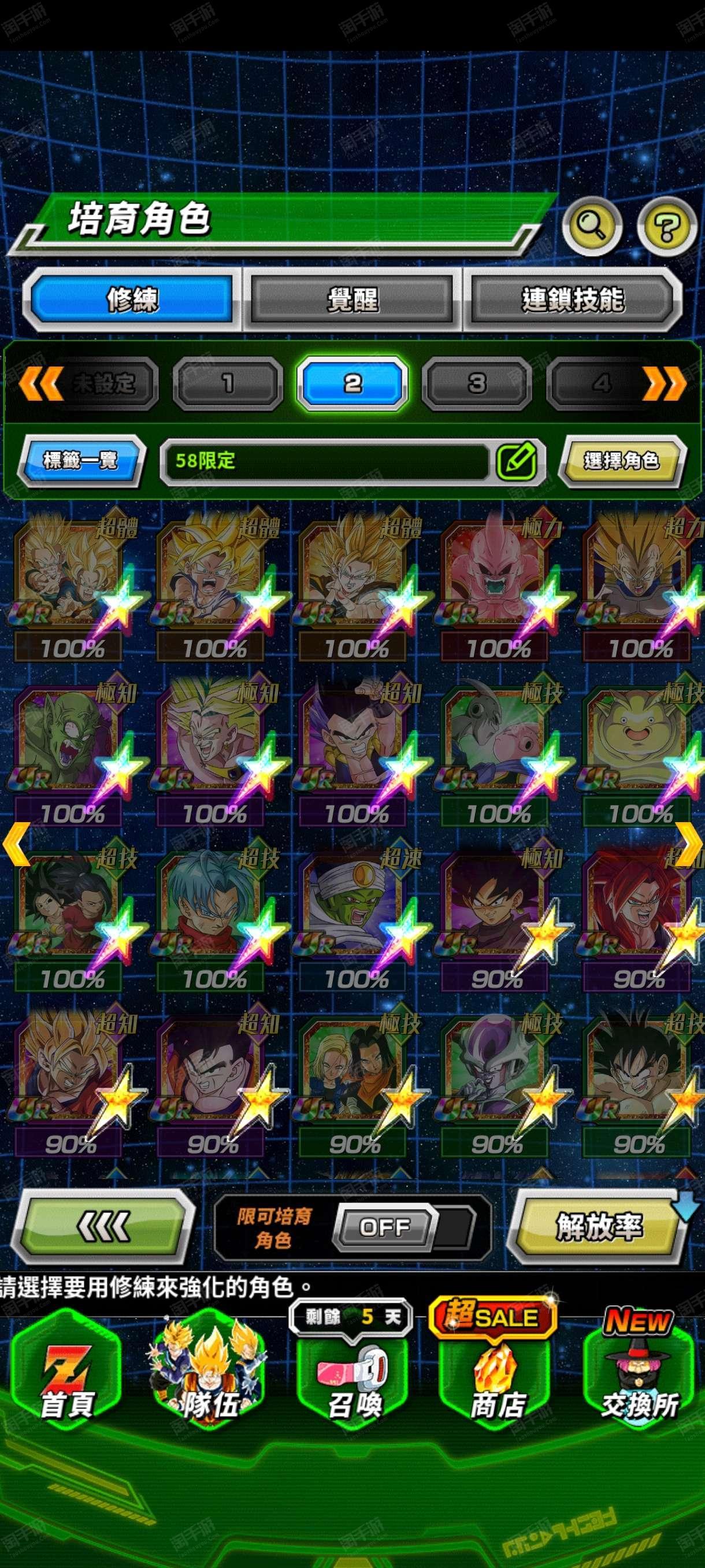The width and height of the screenshot is (705, 1568).
Task: Tap the 選擇角色 button
Action: 621,461
